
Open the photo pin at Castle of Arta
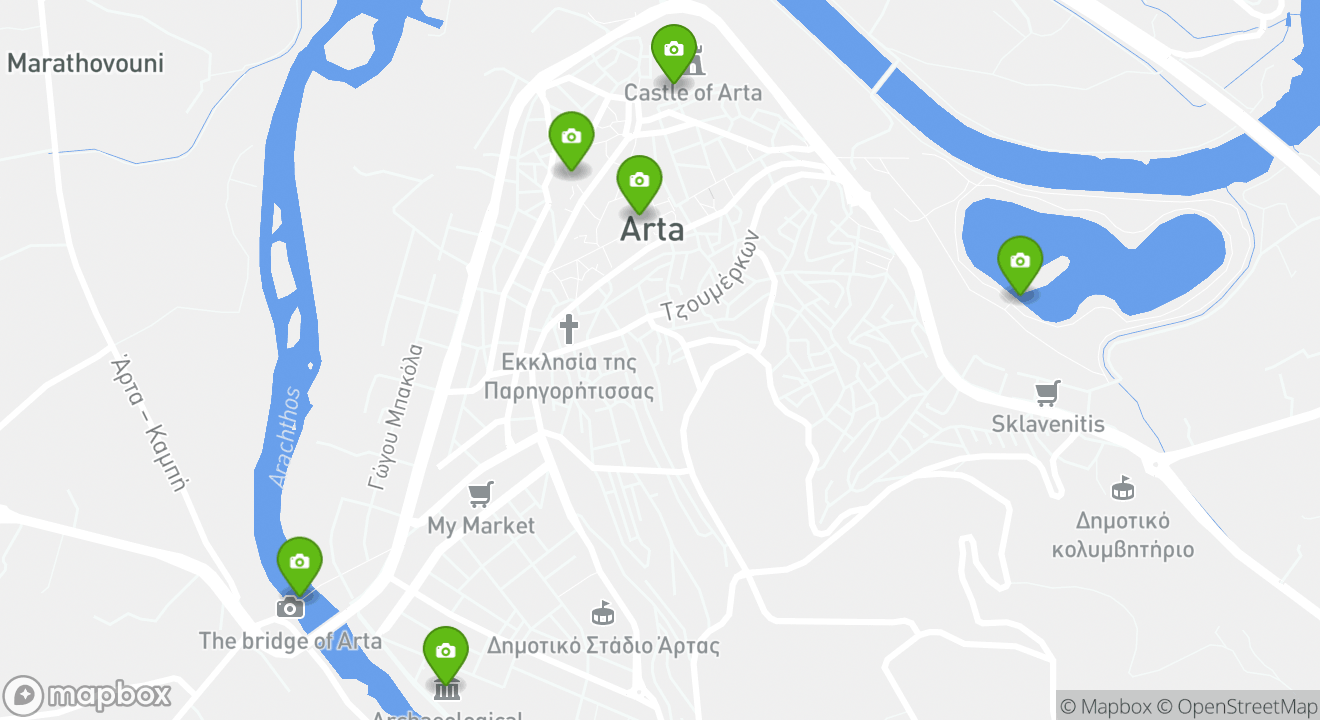point(673,50)
